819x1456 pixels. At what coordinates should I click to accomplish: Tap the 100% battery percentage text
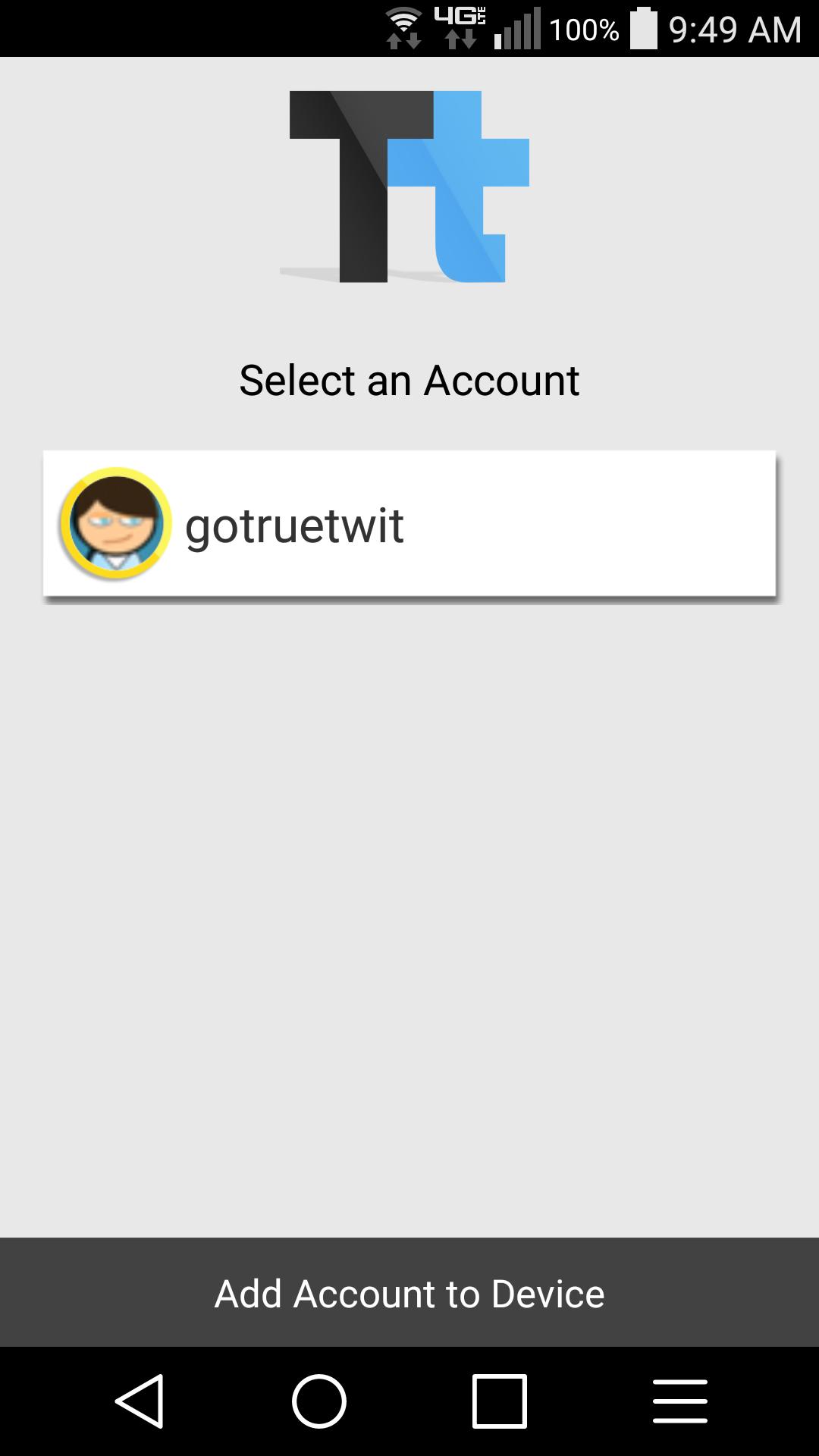click(x=584, y=30)
